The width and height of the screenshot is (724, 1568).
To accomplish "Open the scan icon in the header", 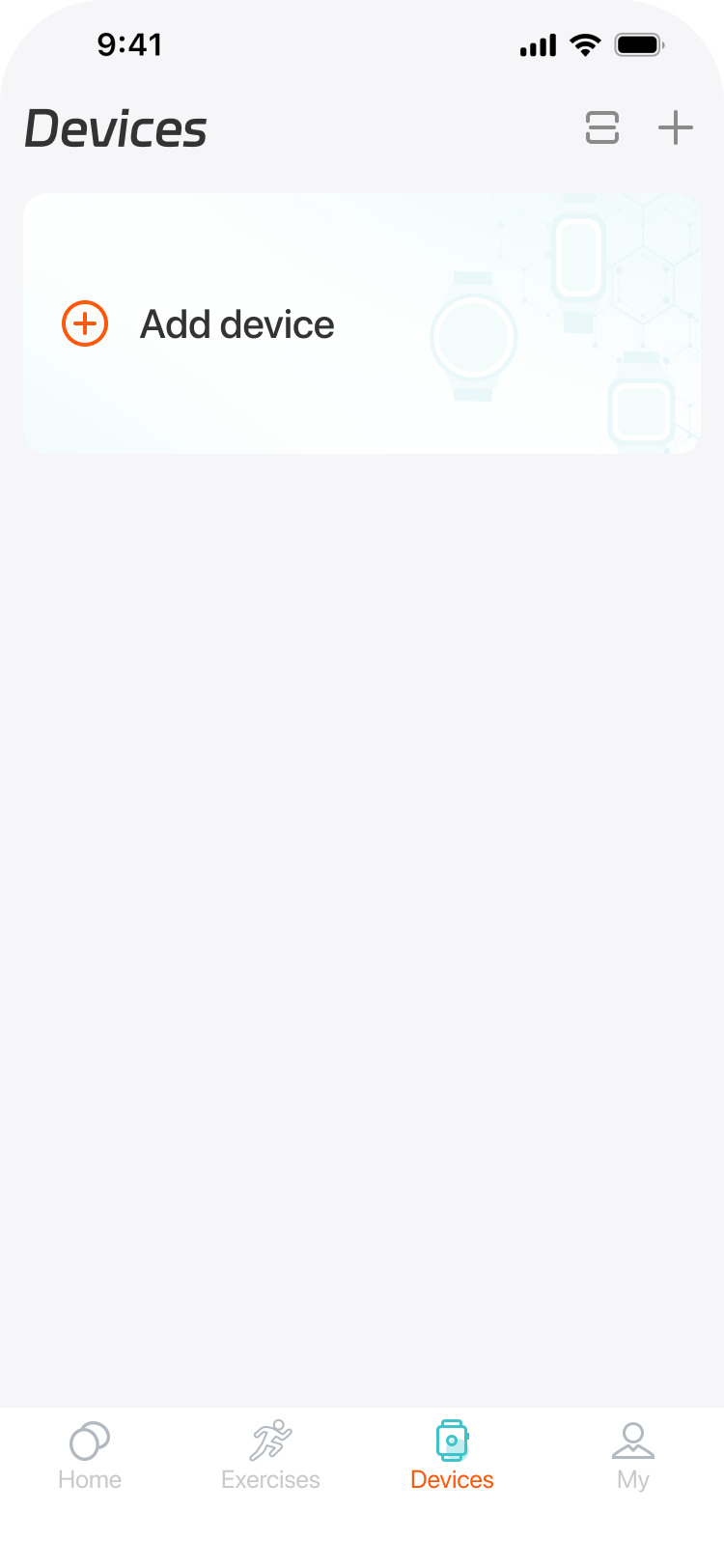I will tap(602, 128).
